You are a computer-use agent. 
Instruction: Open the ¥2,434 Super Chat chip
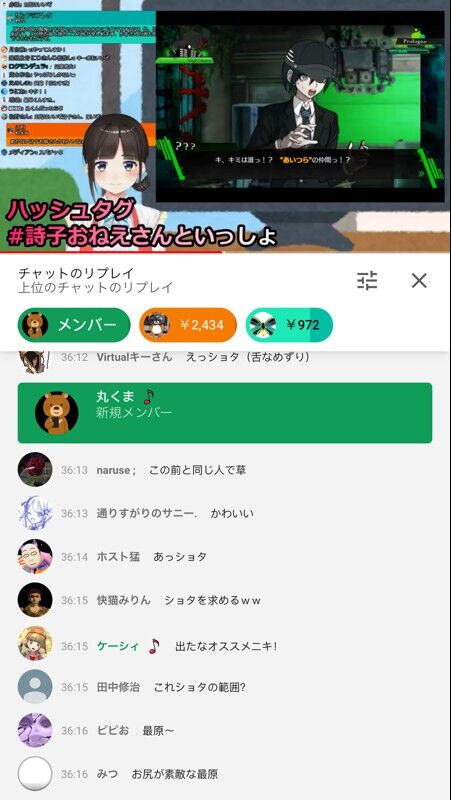point(188,325)
